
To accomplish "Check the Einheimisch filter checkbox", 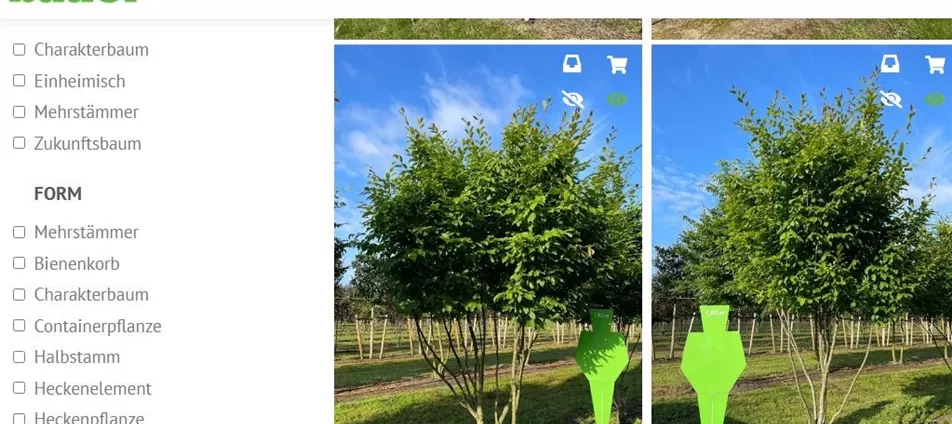I will point(19,81).
